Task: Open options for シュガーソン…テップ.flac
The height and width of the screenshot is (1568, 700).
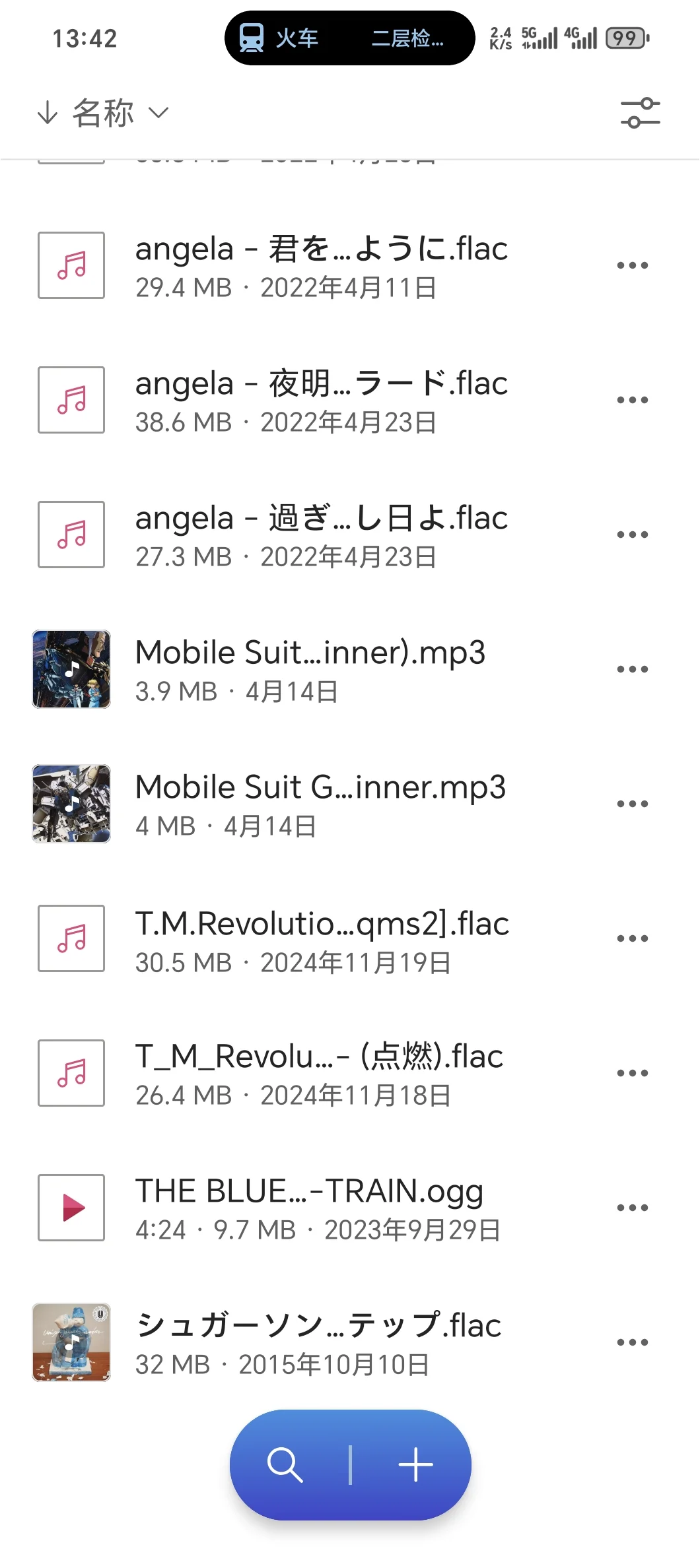Action: click(x=632, y=1342)
